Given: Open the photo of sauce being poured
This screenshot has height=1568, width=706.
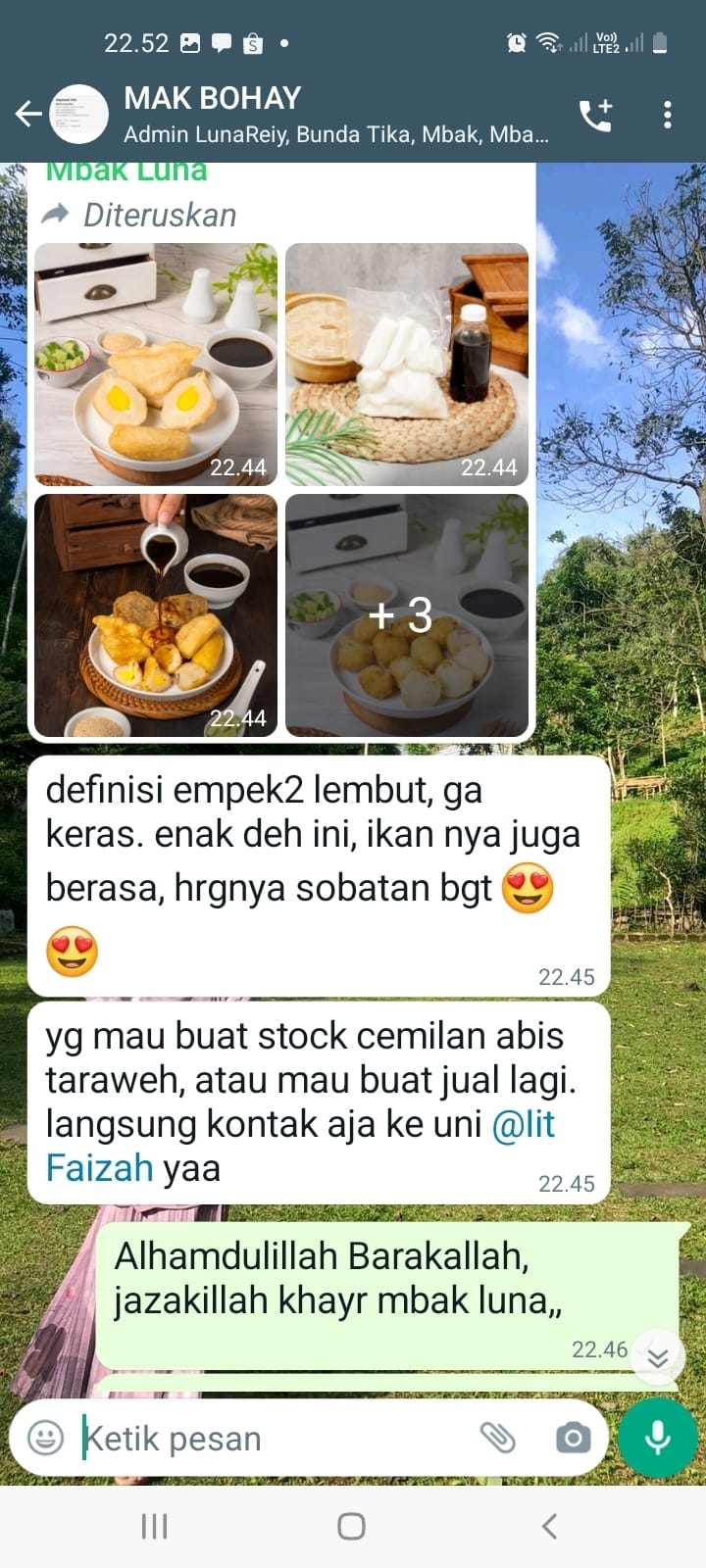Looking at the screenshot, I should (x=156, y=614).
